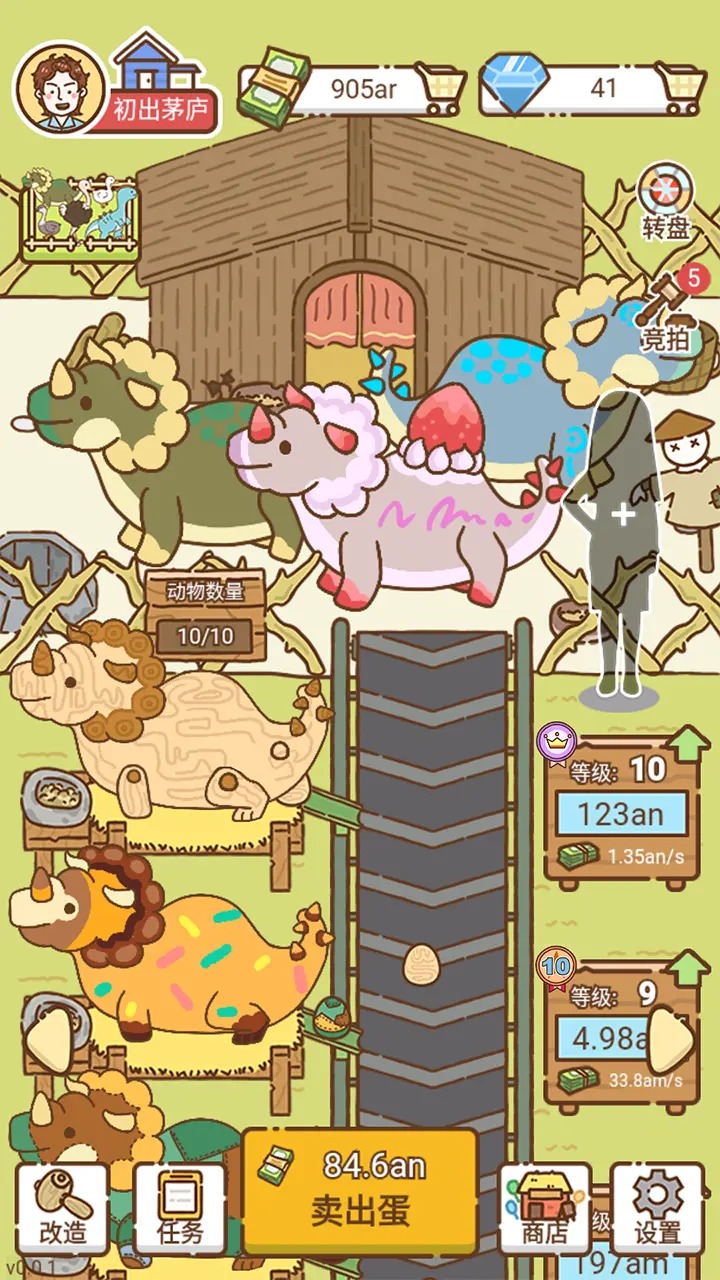The image size is (720, 1280).
Task: Open the 任务 tasks list
Action: (x=180, y=1209)
